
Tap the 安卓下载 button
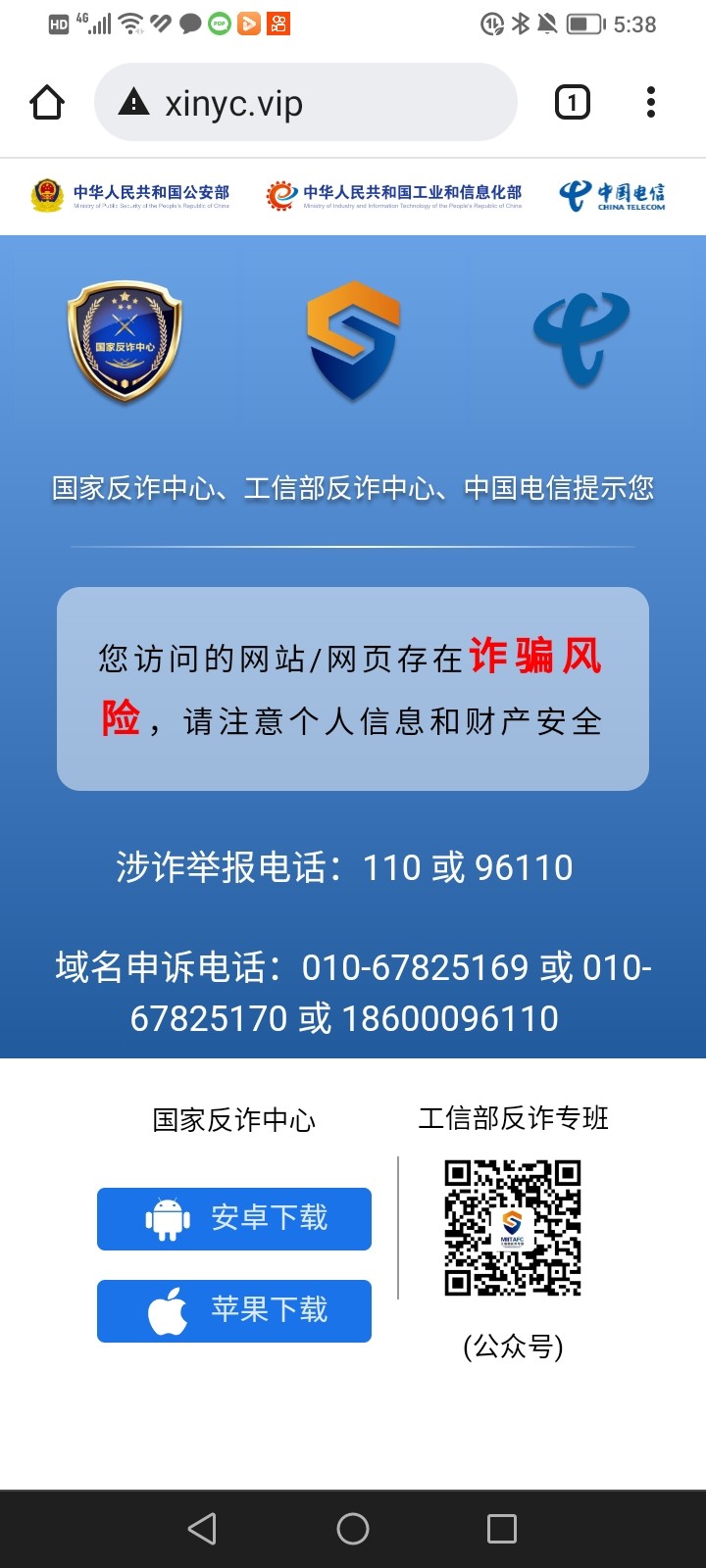point(234,1218)
